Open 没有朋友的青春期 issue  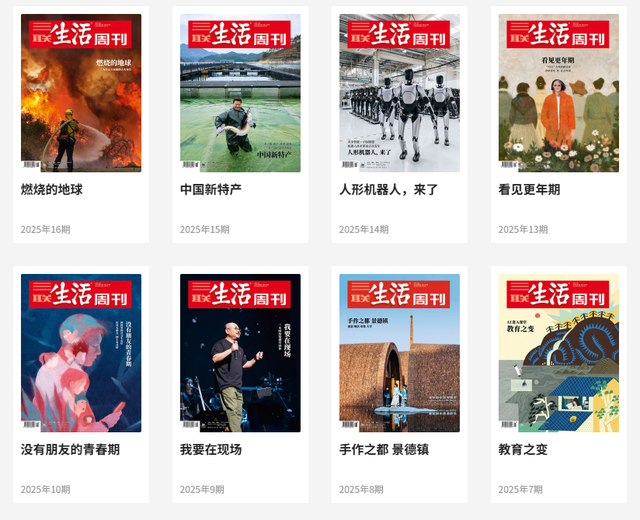tap(81, 353)
